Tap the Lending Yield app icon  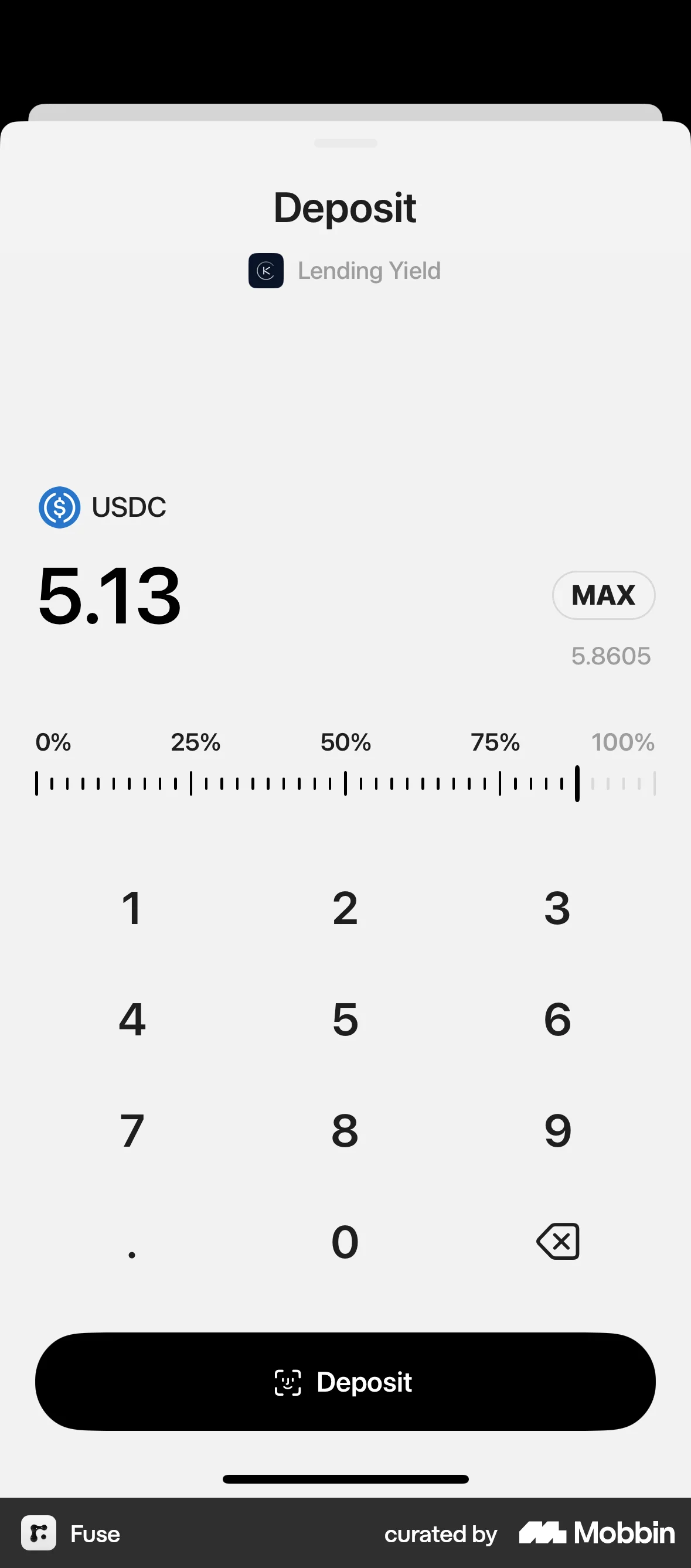[x=266, y=271]
